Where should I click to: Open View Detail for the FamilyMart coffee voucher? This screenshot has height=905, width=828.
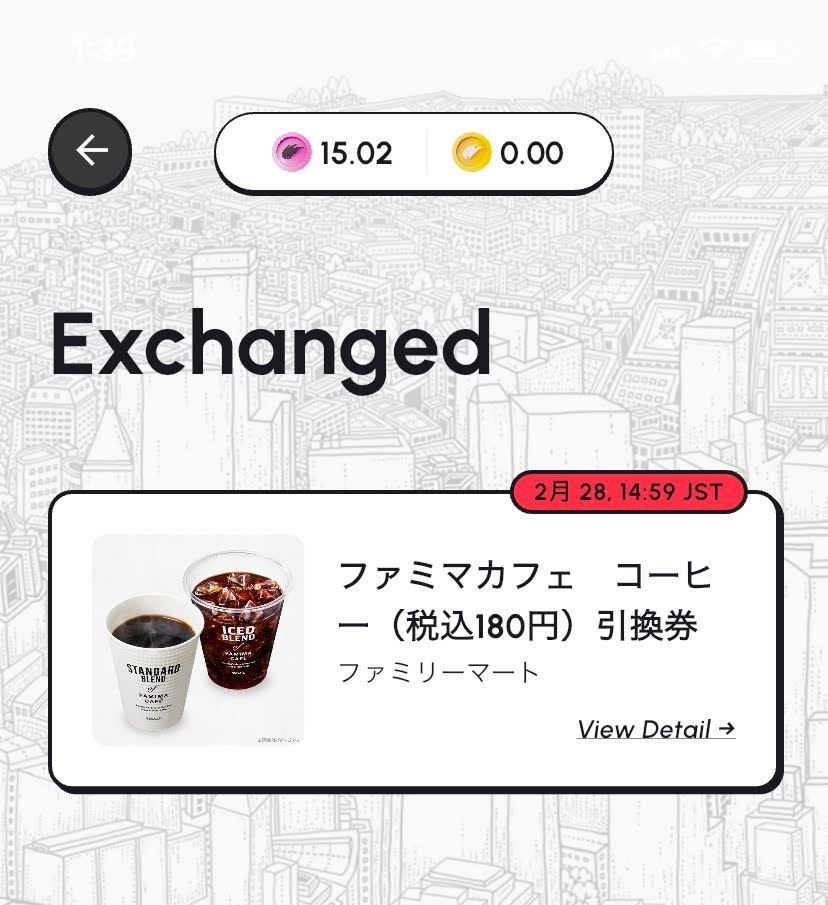pyautogui.click(x=656, y=729)
